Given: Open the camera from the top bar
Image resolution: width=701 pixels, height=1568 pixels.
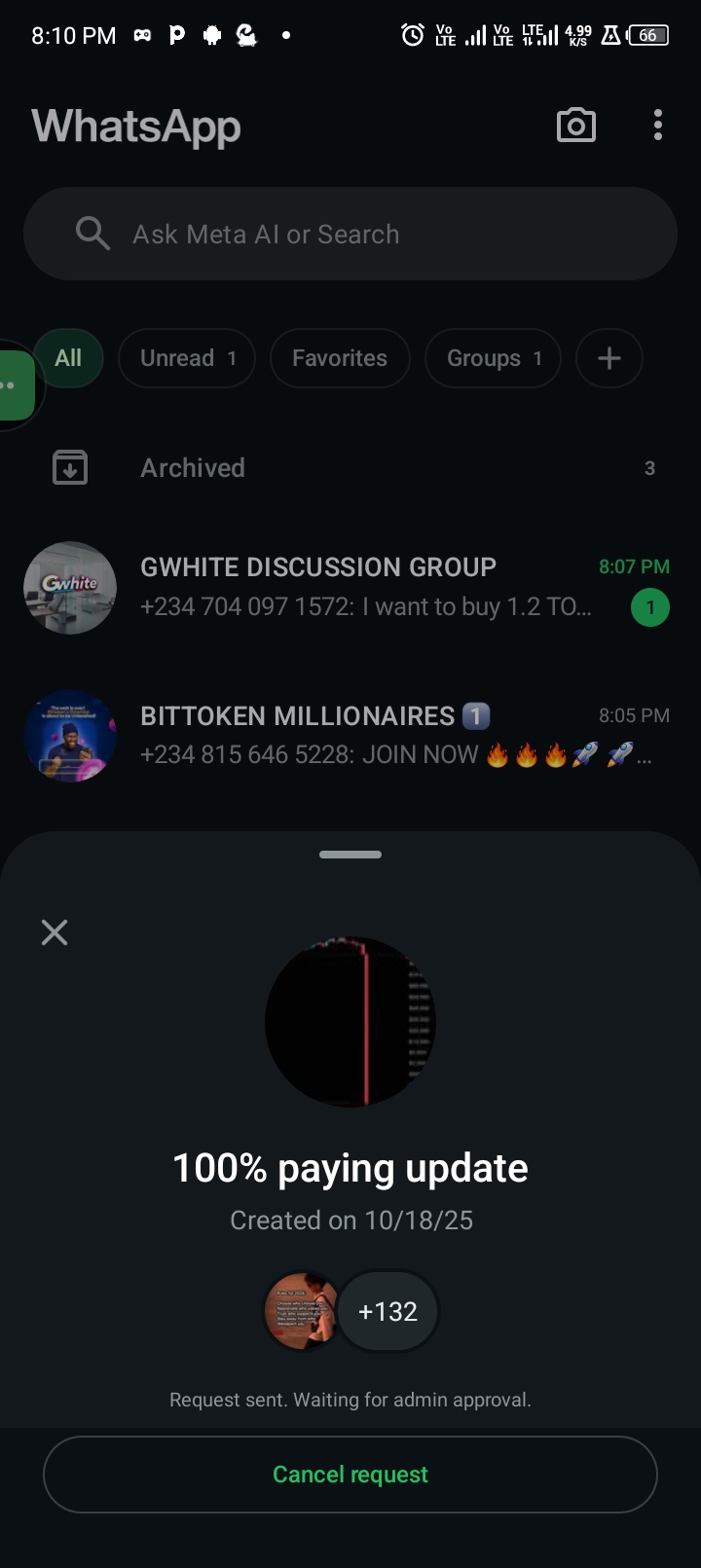Looking at the screenshot, I should [x=575, y=126].
